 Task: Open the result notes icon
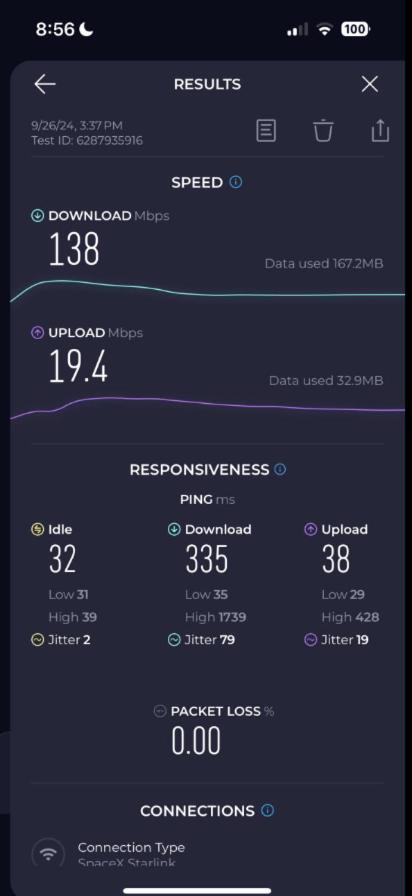pyautogui.click(x=266, y=131)
